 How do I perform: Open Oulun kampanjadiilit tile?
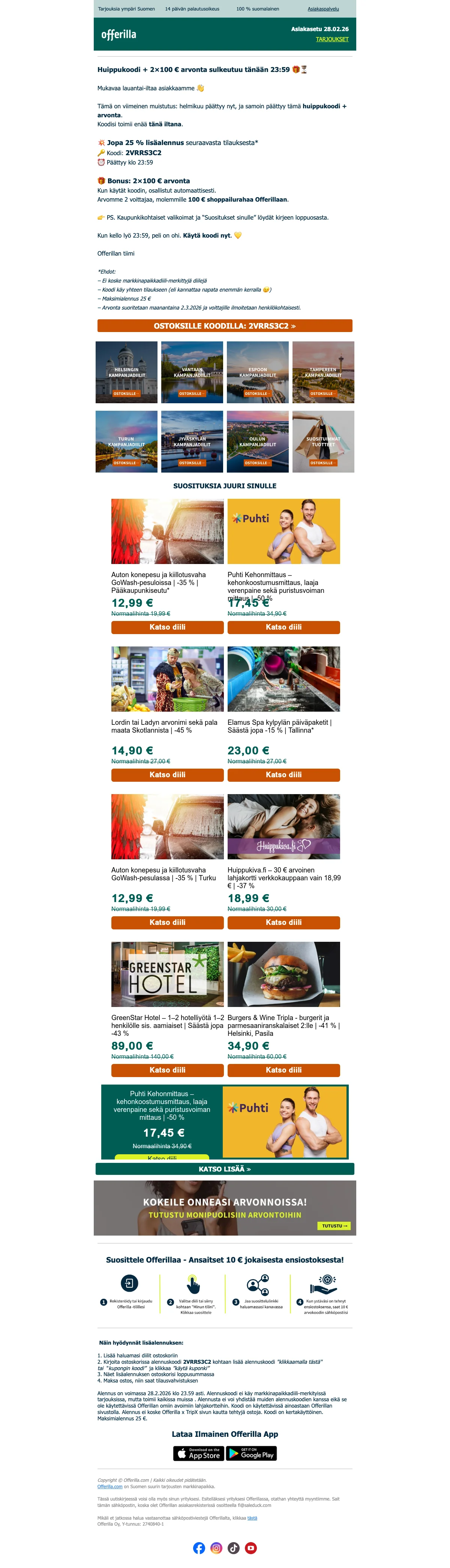258,442
